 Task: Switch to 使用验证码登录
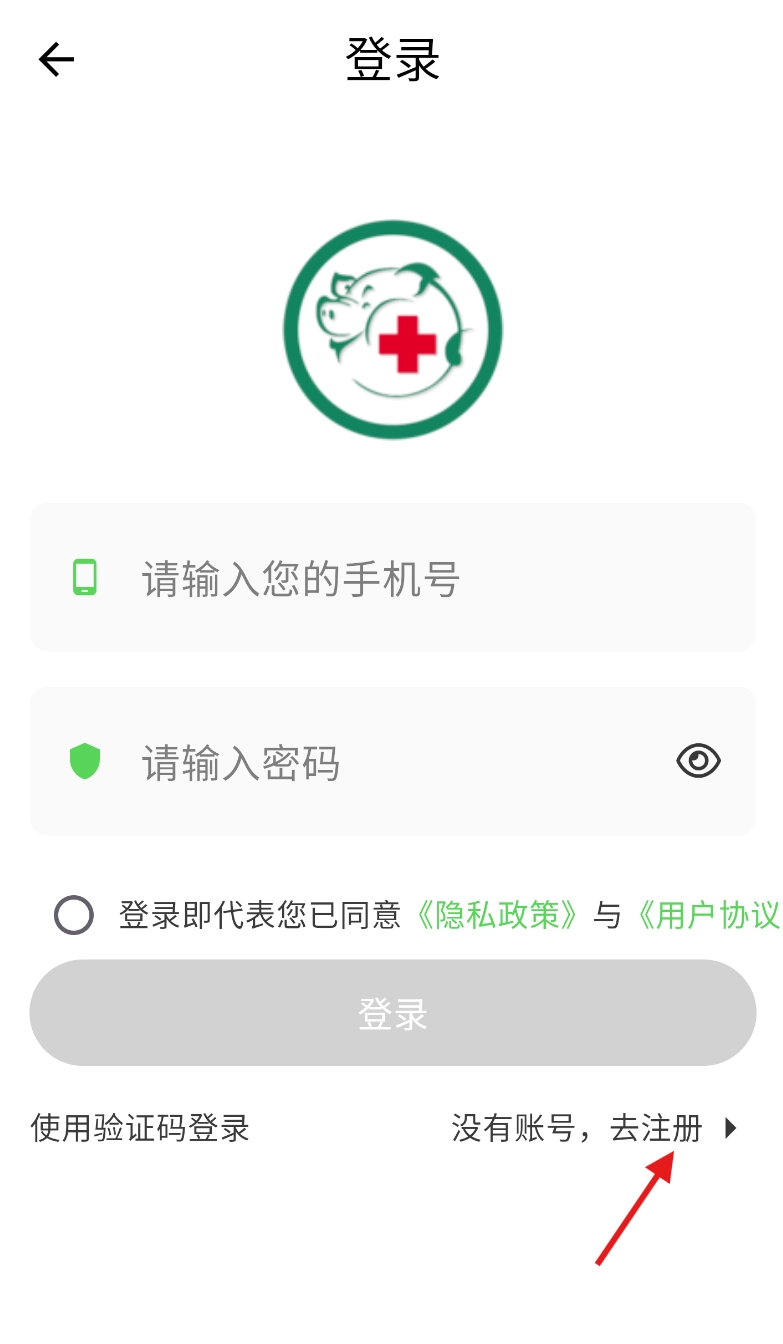pos(140,1129)
